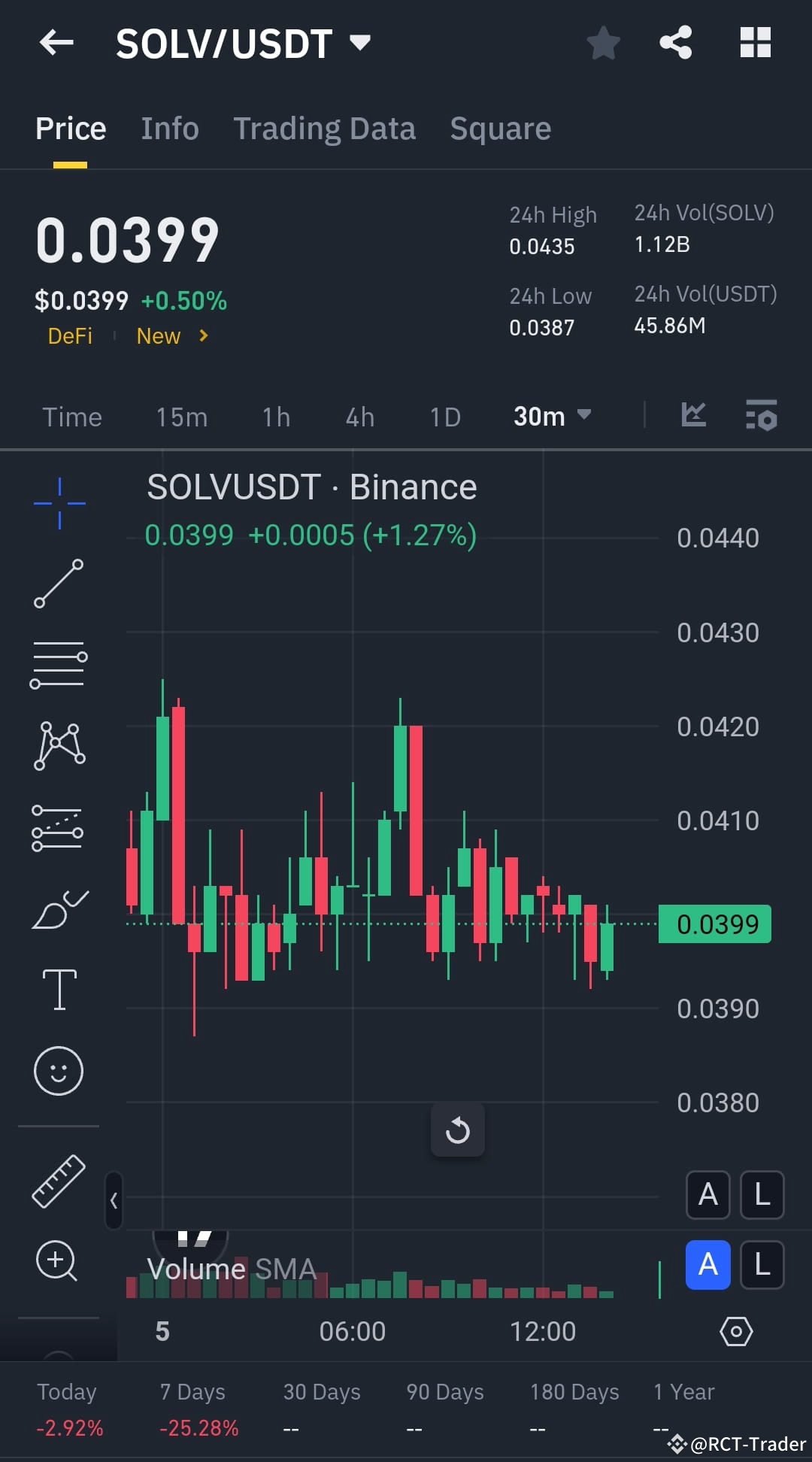The height and width of the screenshot is (1462, 812).
Task: Enable auto scale with the A button
Action: point(707,1264)
